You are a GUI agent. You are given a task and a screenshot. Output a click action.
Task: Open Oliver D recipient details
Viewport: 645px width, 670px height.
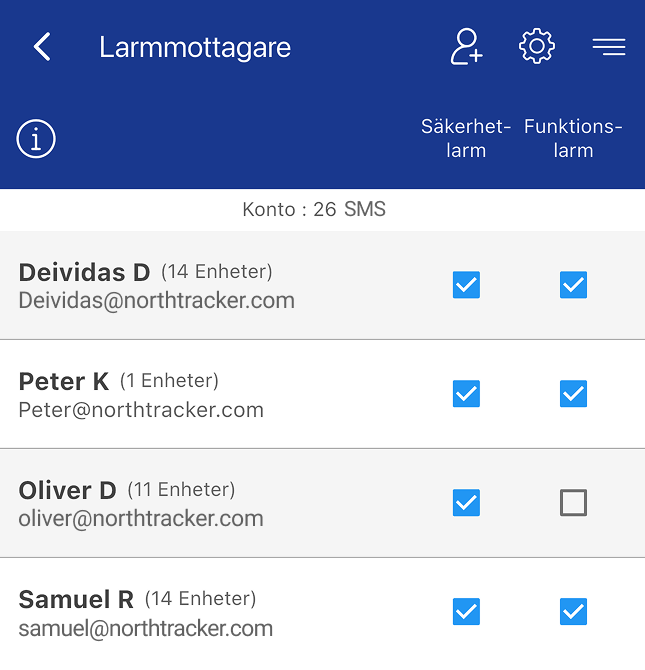[x=141, y=503]
